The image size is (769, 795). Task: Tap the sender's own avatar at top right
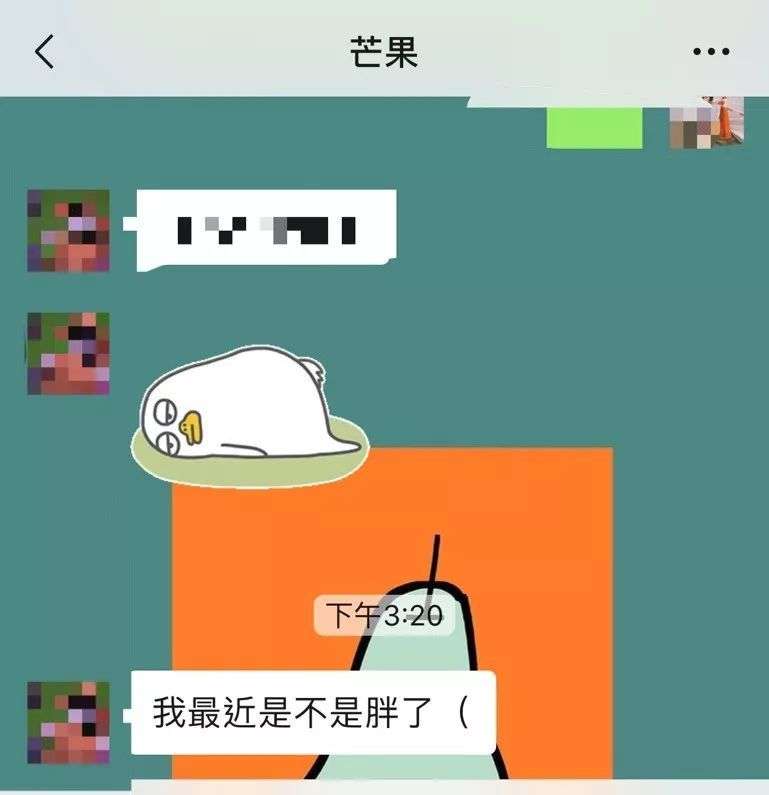[x=706, y=123]
